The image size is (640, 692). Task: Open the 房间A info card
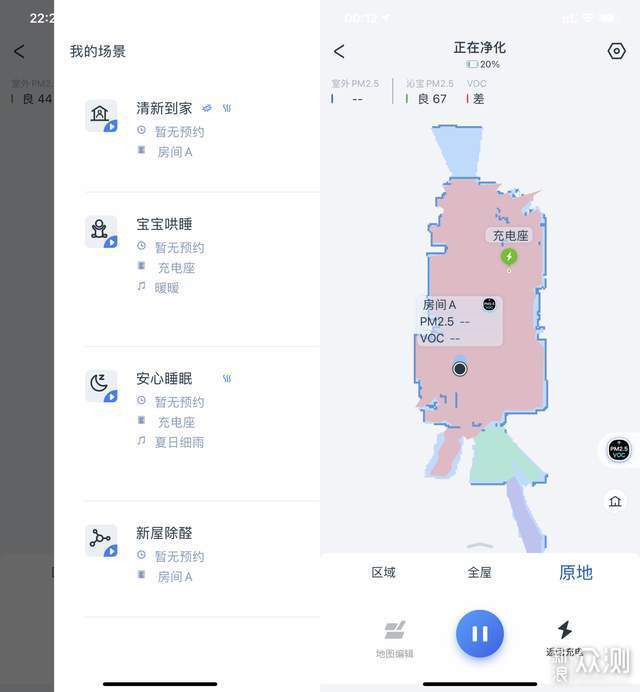click(x=458, y=321)
